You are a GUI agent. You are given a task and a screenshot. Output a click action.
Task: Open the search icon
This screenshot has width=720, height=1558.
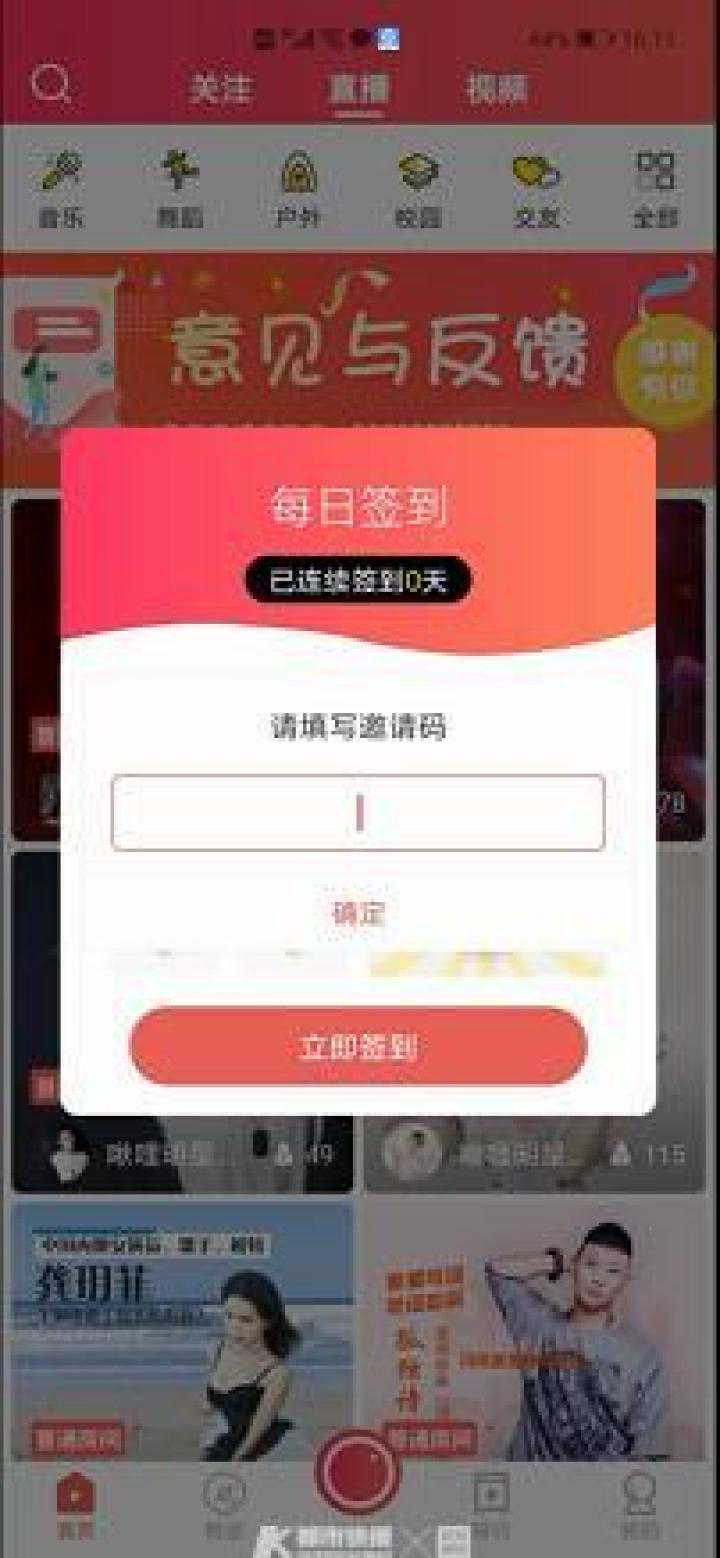(x=50, y=86)
